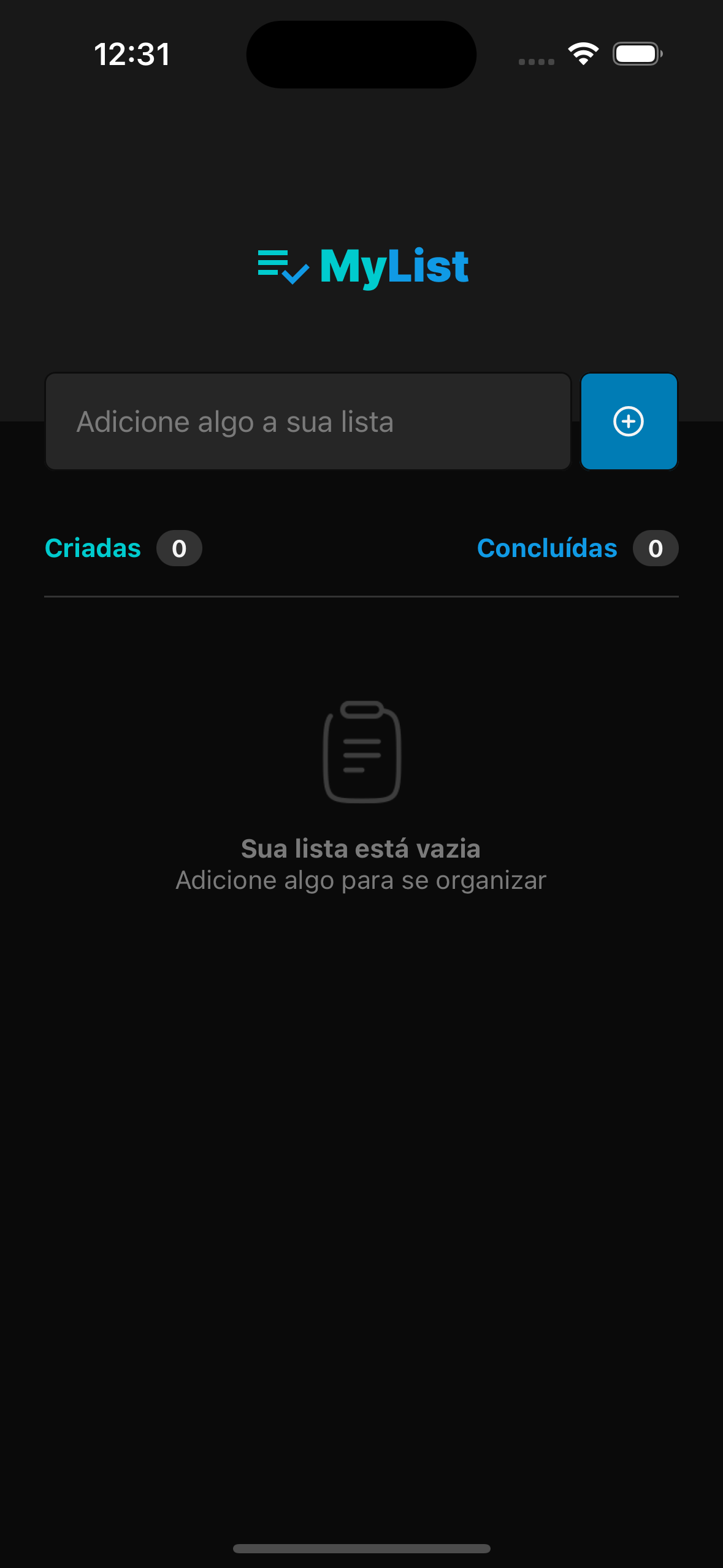Click the Wi-Fi status bar icon
723x1568 pixels.
[x=581, y=53]
